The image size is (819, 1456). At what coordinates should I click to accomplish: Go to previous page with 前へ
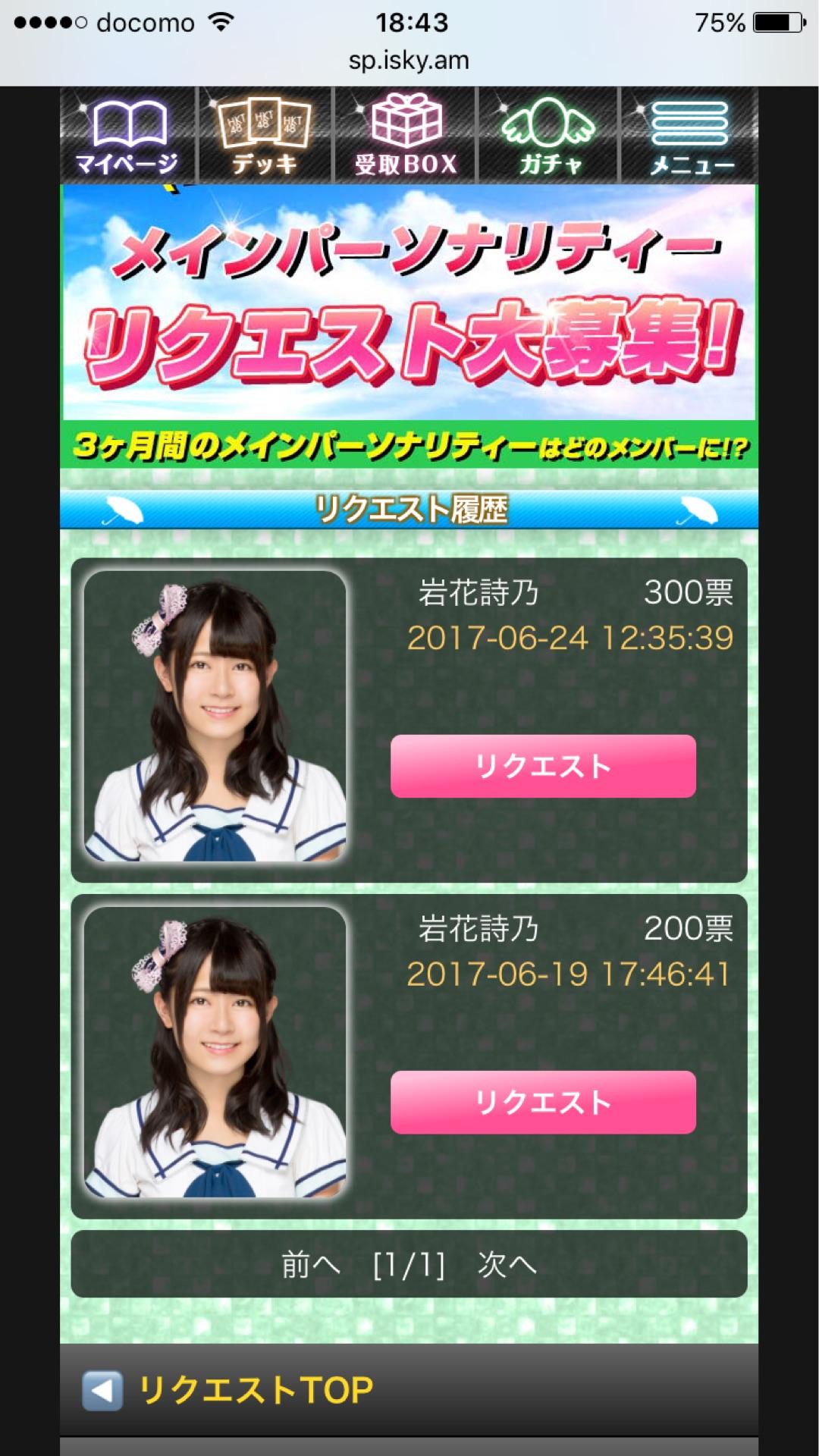[311, 1265]
